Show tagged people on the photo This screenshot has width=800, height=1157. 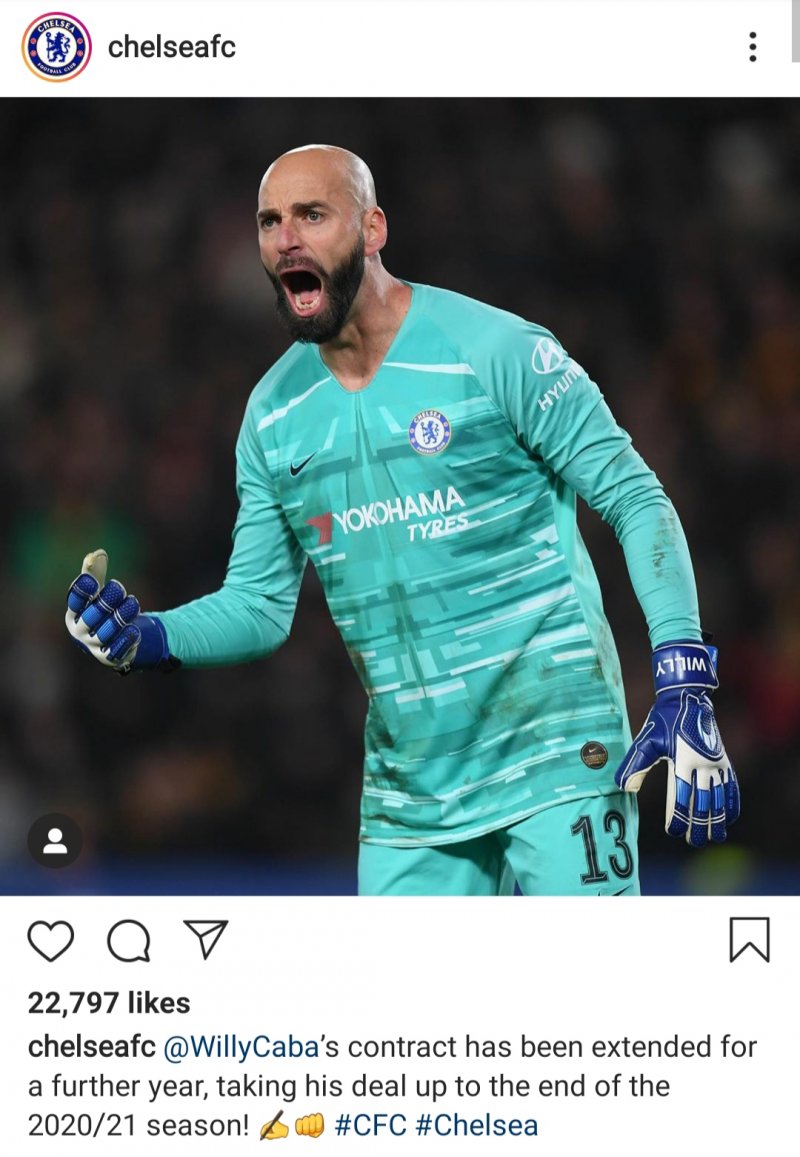click(55, 841)
